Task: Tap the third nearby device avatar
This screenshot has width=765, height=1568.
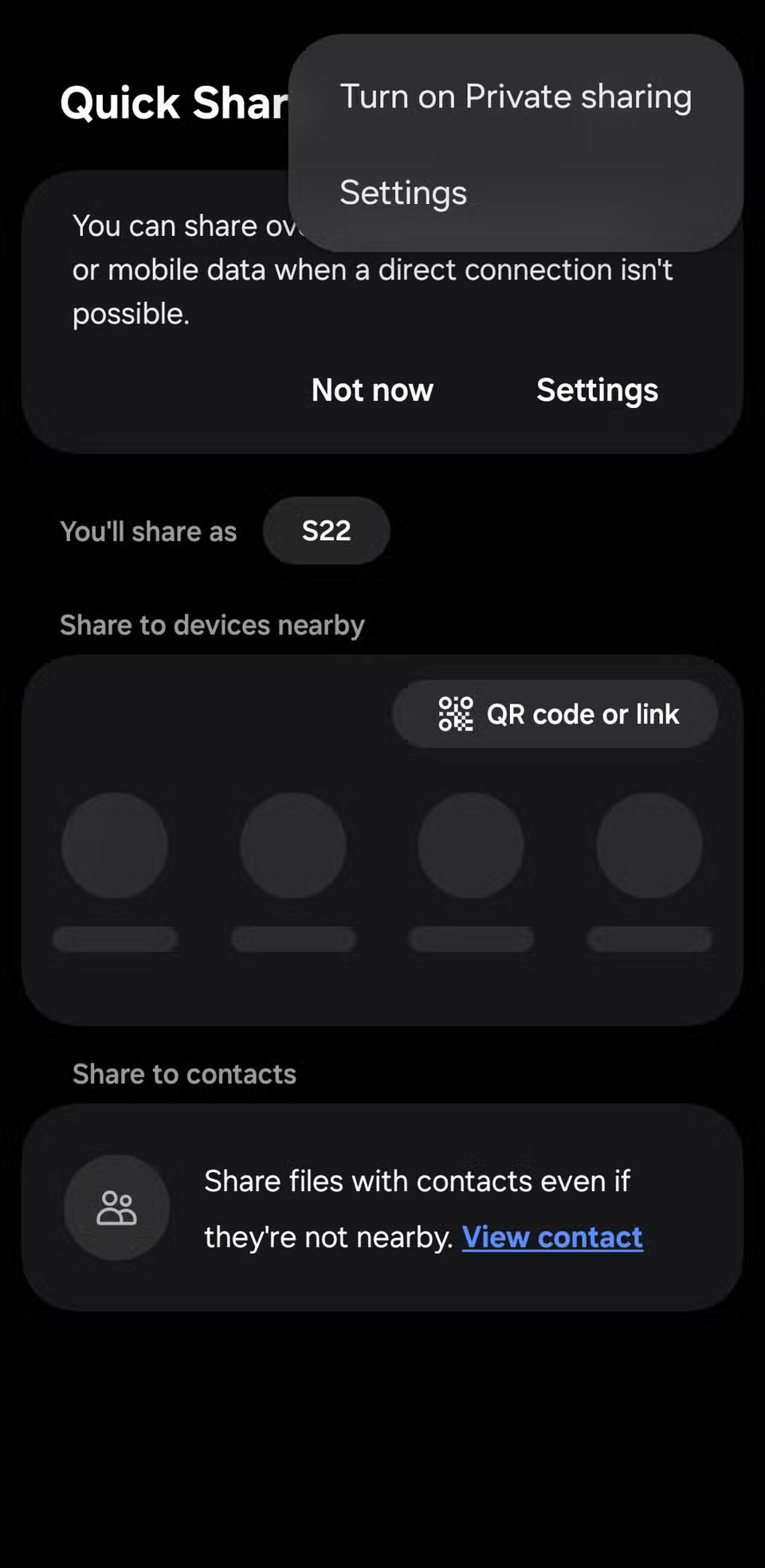Action: click(470, 846)
